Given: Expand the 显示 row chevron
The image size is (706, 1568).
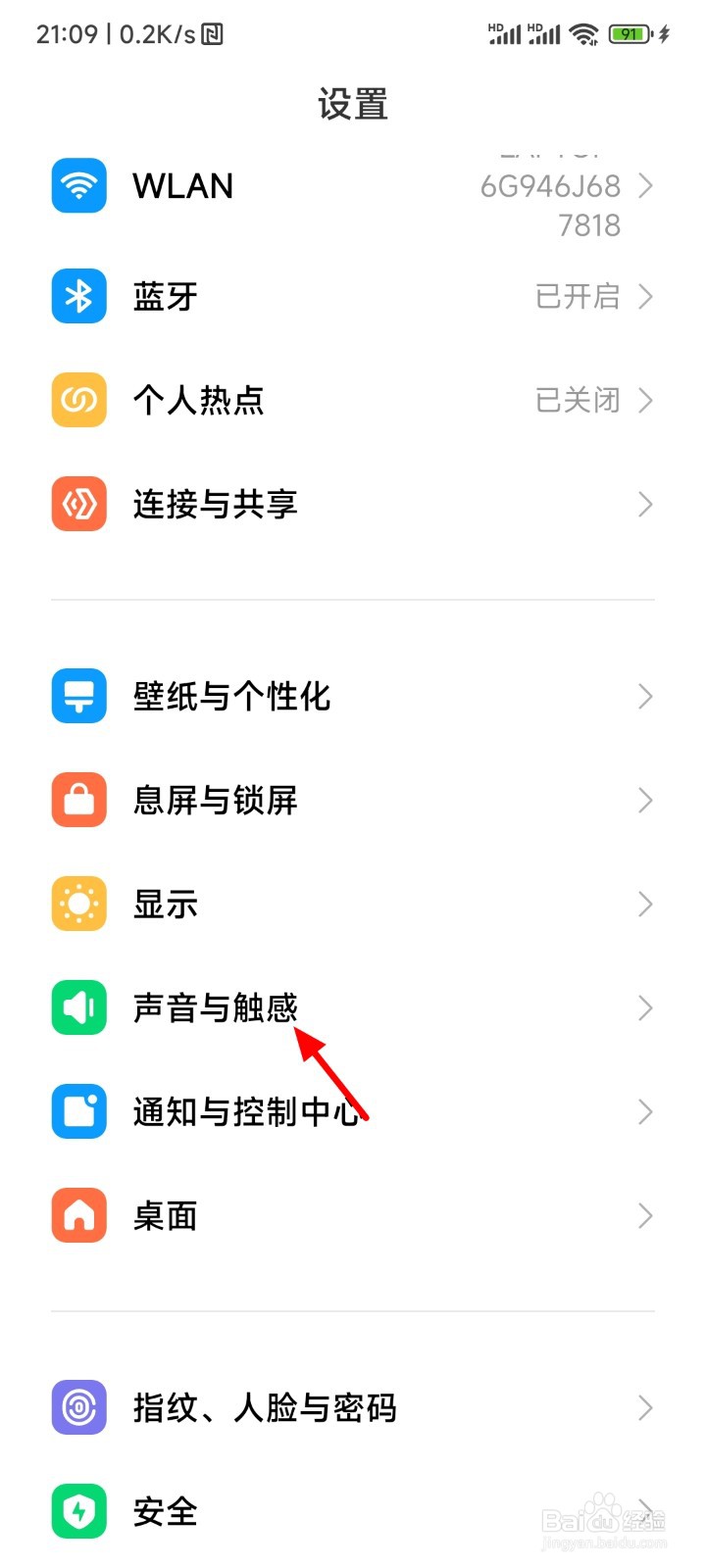Looking at the screenshot, I should click(645, 904).
